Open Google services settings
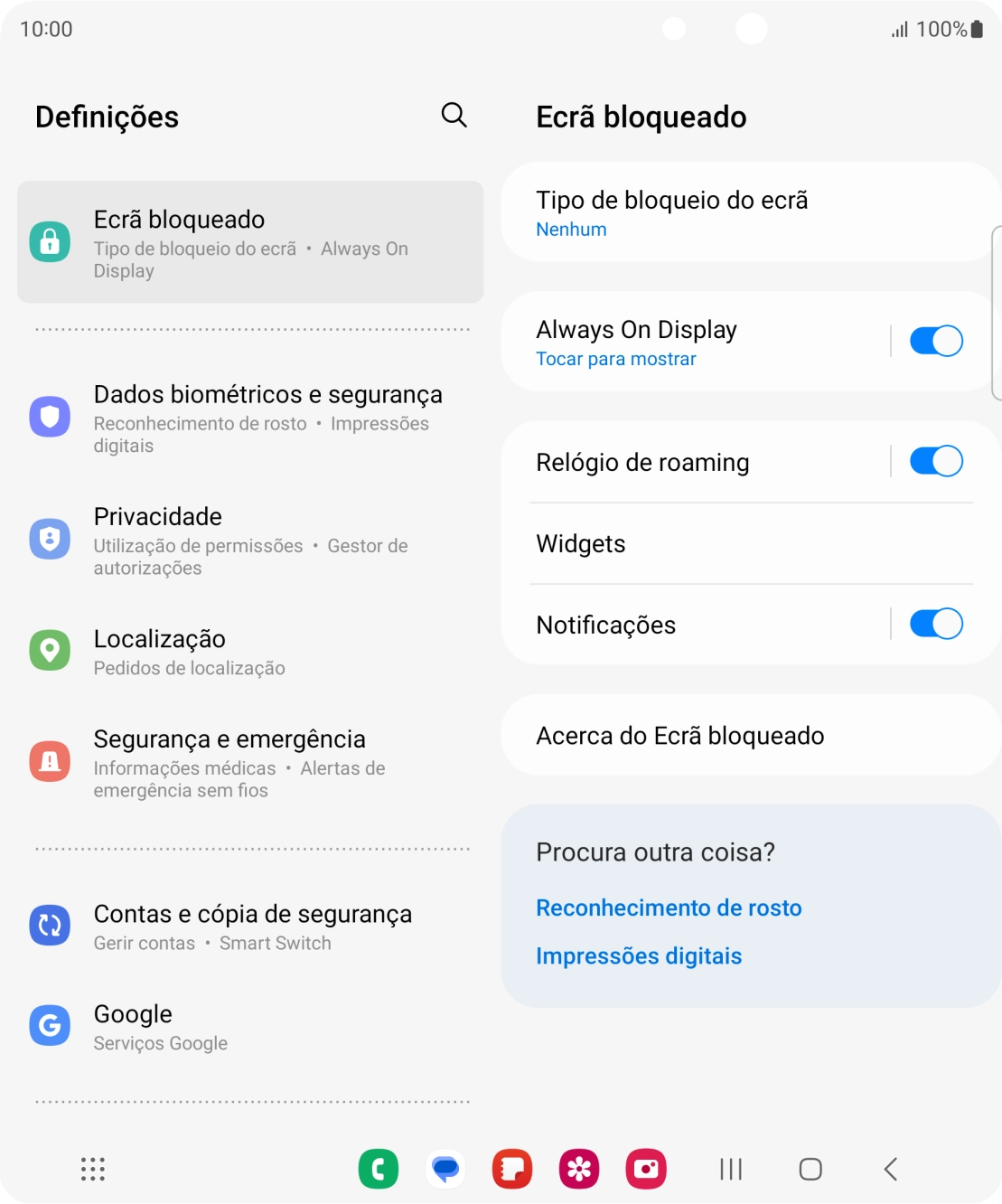The width and height of the screenshot is (1002, 1204). point(250,1026)
